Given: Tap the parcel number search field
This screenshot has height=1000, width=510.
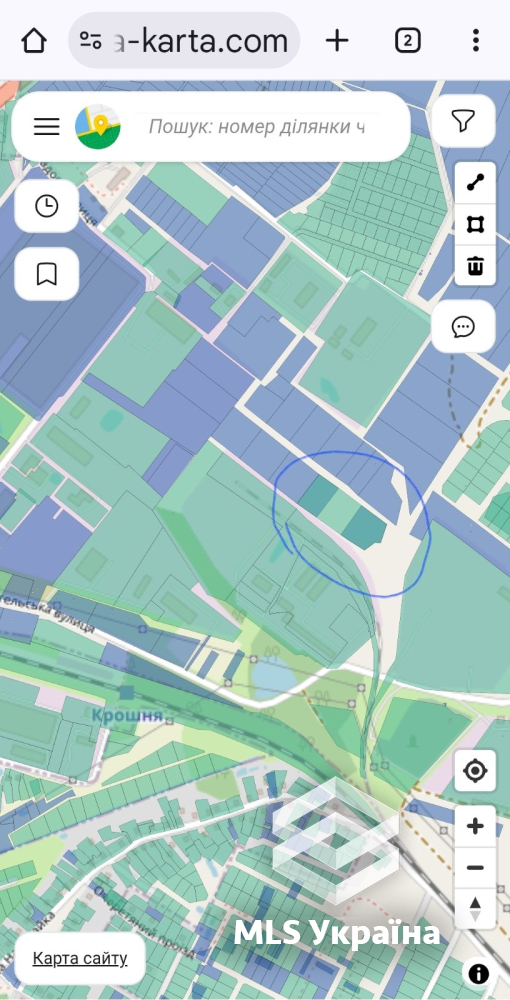Looking at the screenshot, I should pos(257,126).
